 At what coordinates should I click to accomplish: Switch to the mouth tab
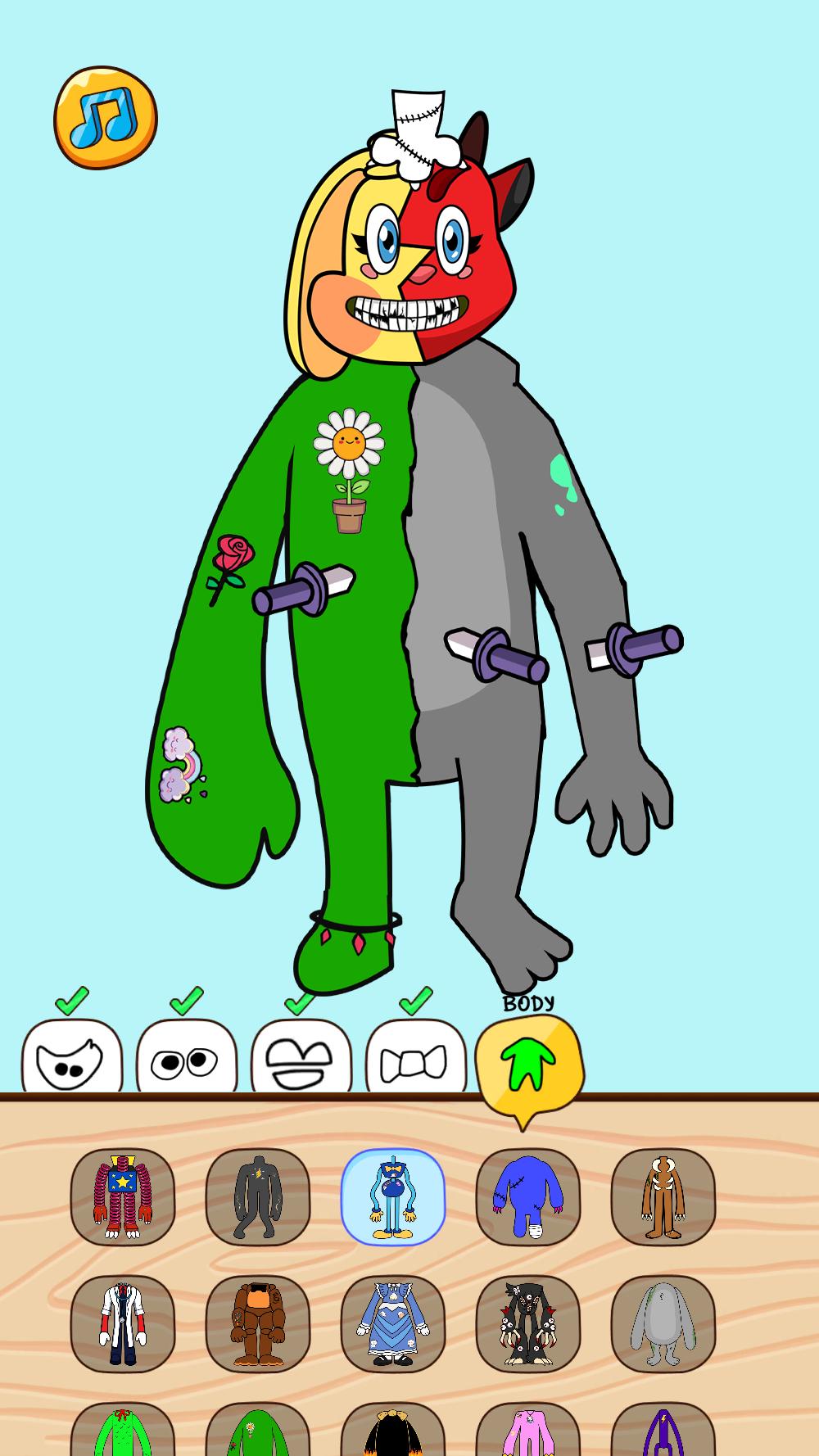[x=301, y=1056]
